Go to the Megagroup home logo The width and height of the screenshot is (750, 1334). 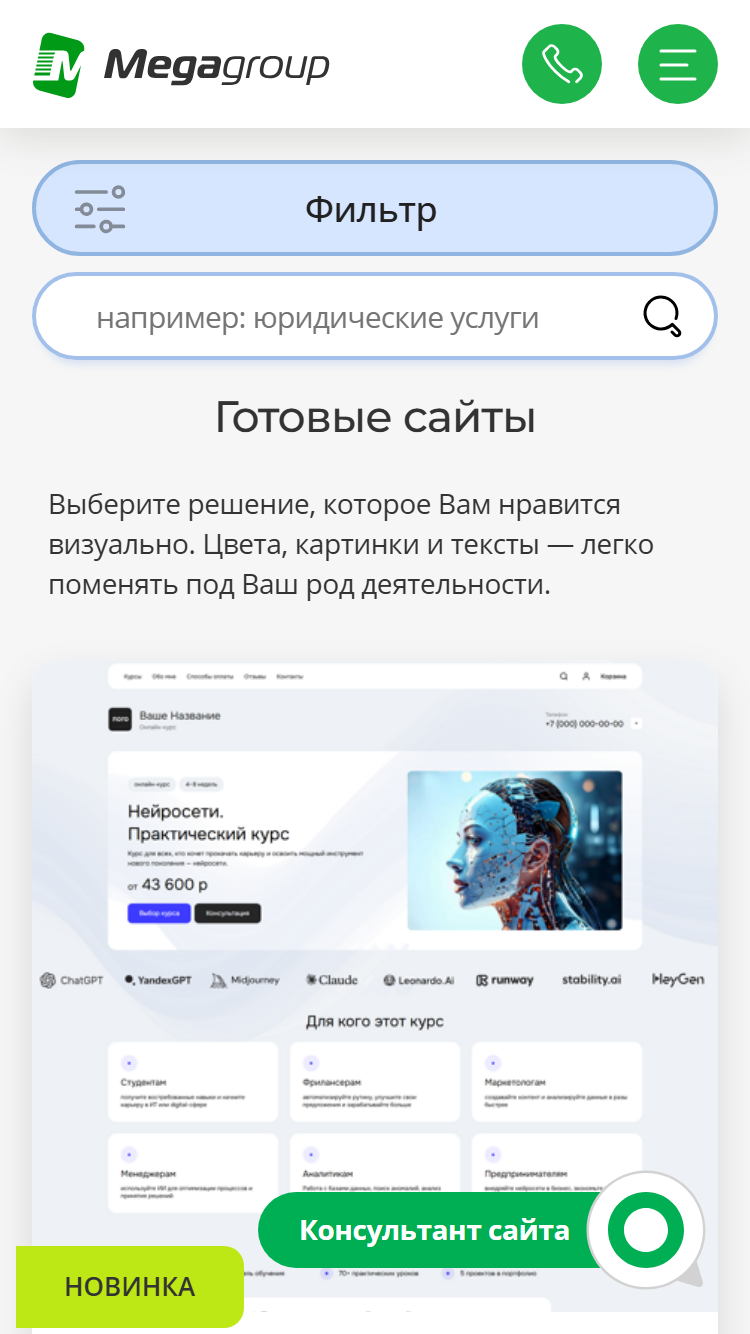(181, 65)
